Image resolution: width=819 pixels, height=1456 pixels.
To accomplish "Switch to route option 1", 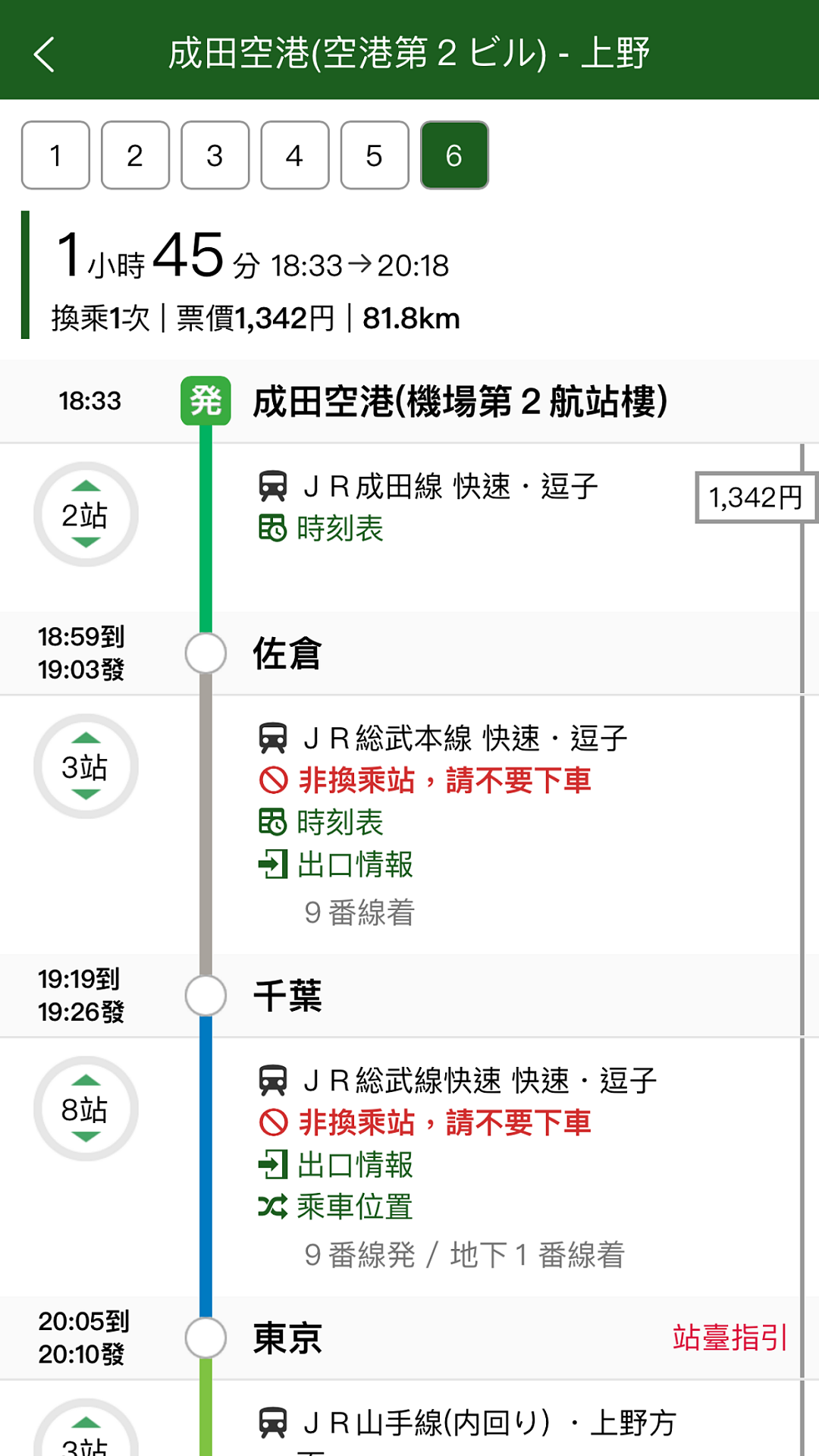I will click(54, 155).
